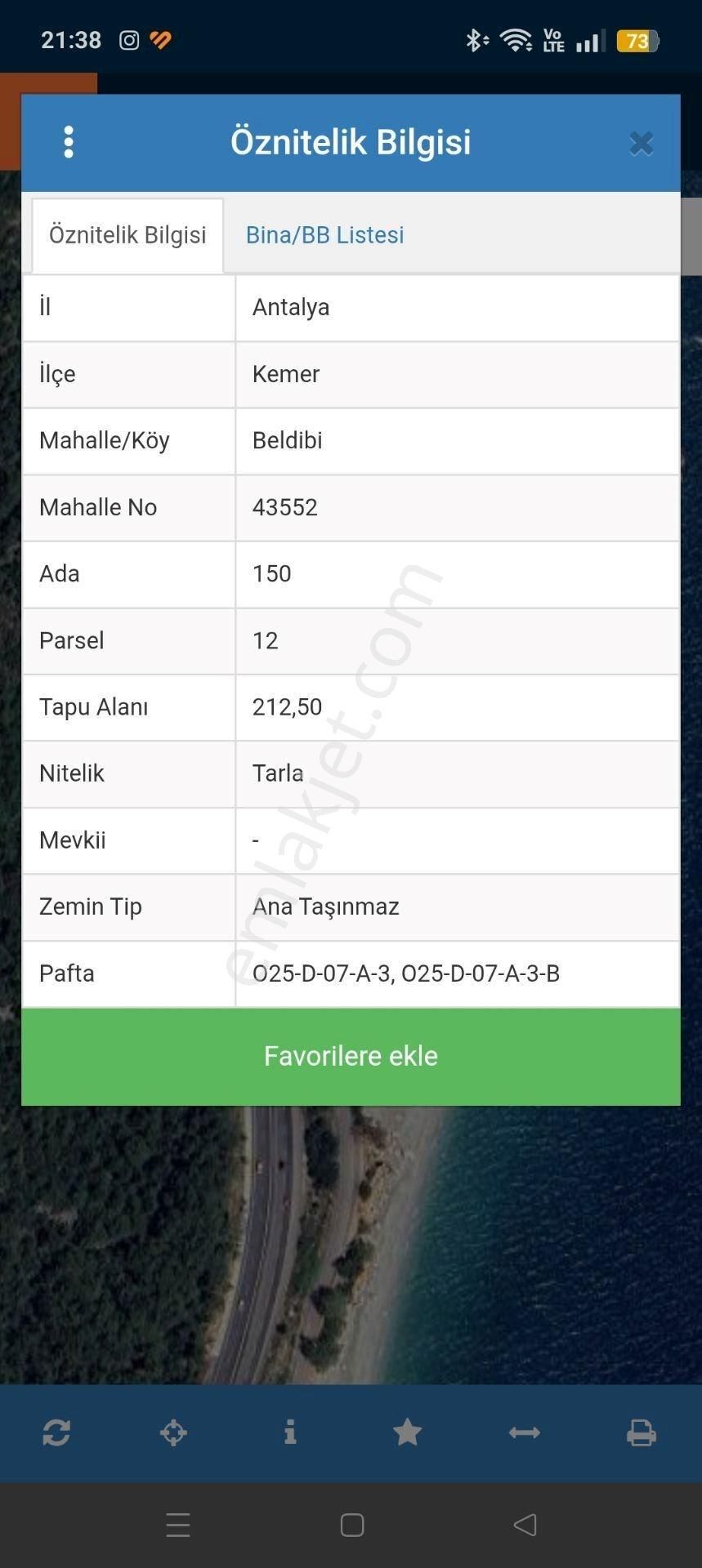Tap the refresh icon in bottom toolbar

coord(58,1433)
